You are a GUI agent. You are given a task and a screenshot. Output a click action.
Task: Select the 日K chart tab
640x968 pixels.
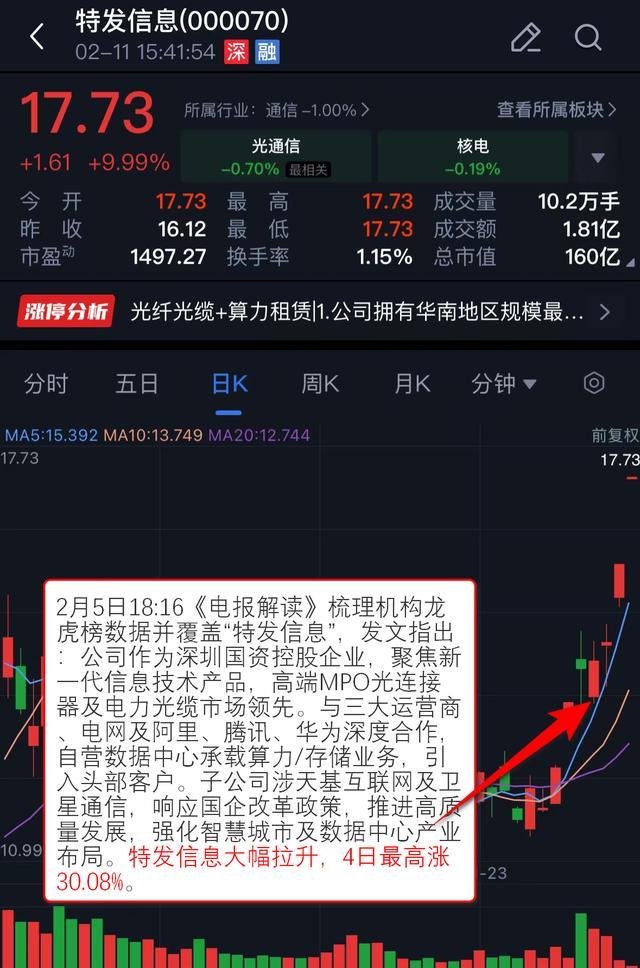coord(229,384)
